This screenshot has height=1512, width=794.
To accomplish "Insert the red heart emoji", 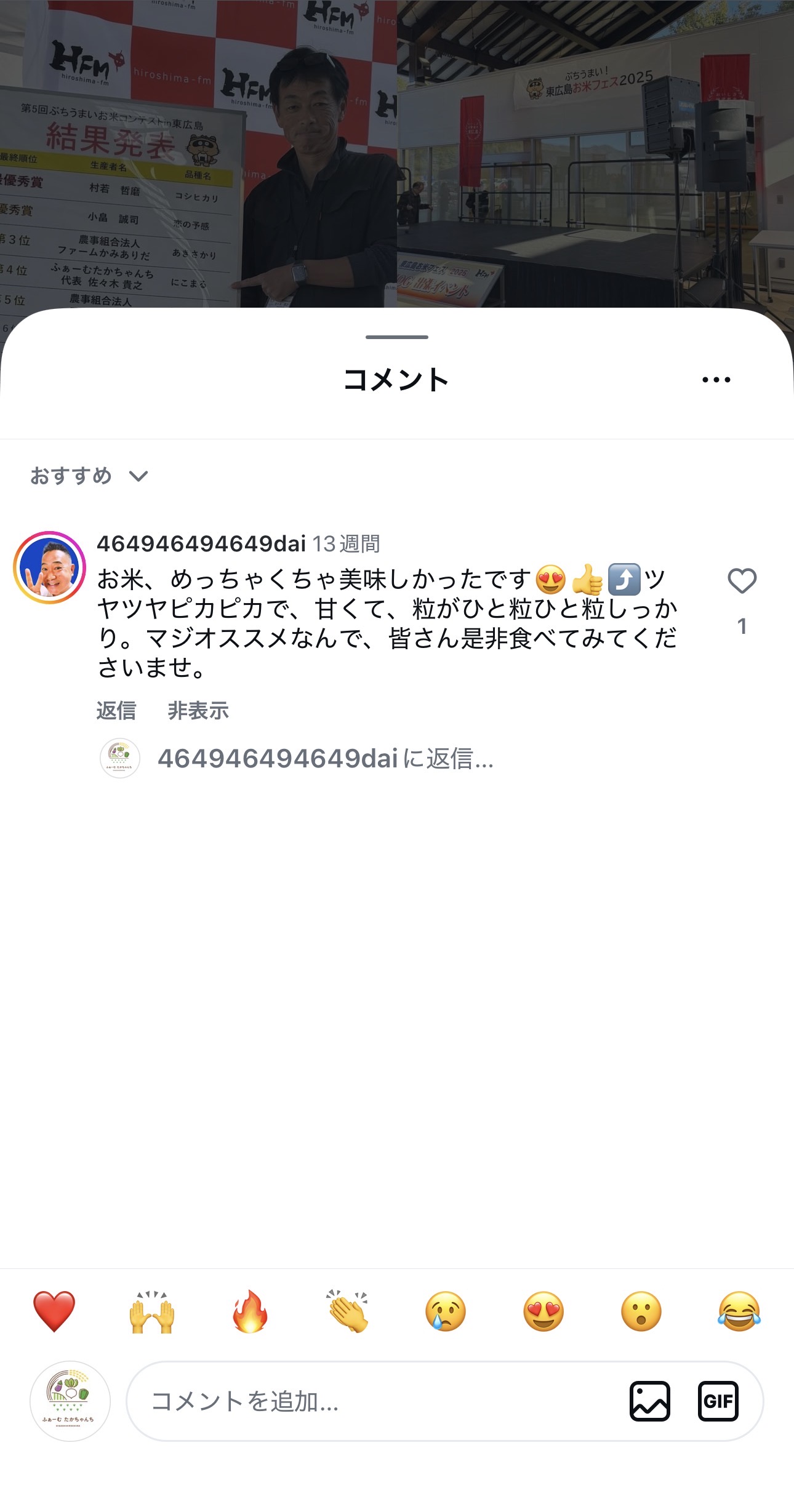I will pos(54,1311).
